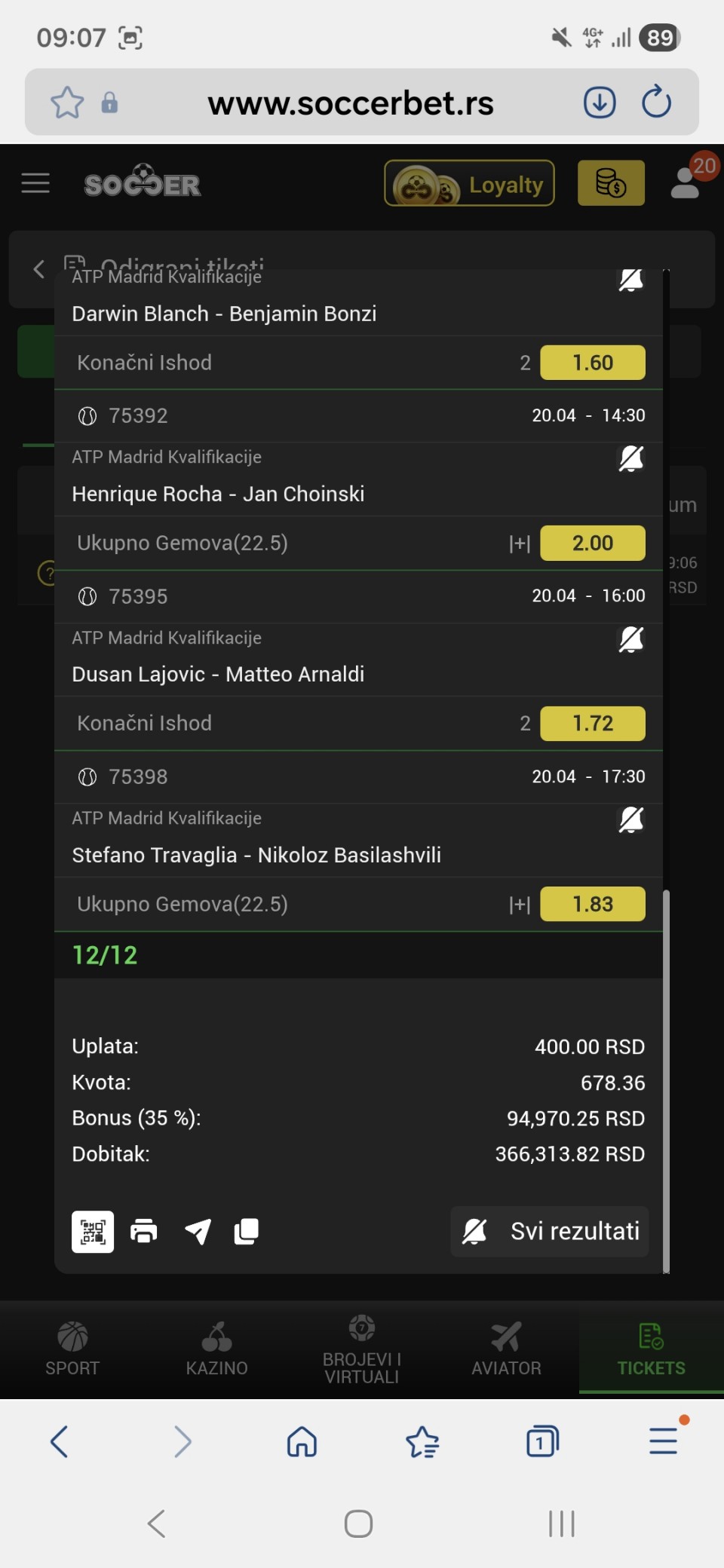Screen dimensions: 724x1568
Task: Reload the soccerbet.rs page
Action: [x=656, y=103]
